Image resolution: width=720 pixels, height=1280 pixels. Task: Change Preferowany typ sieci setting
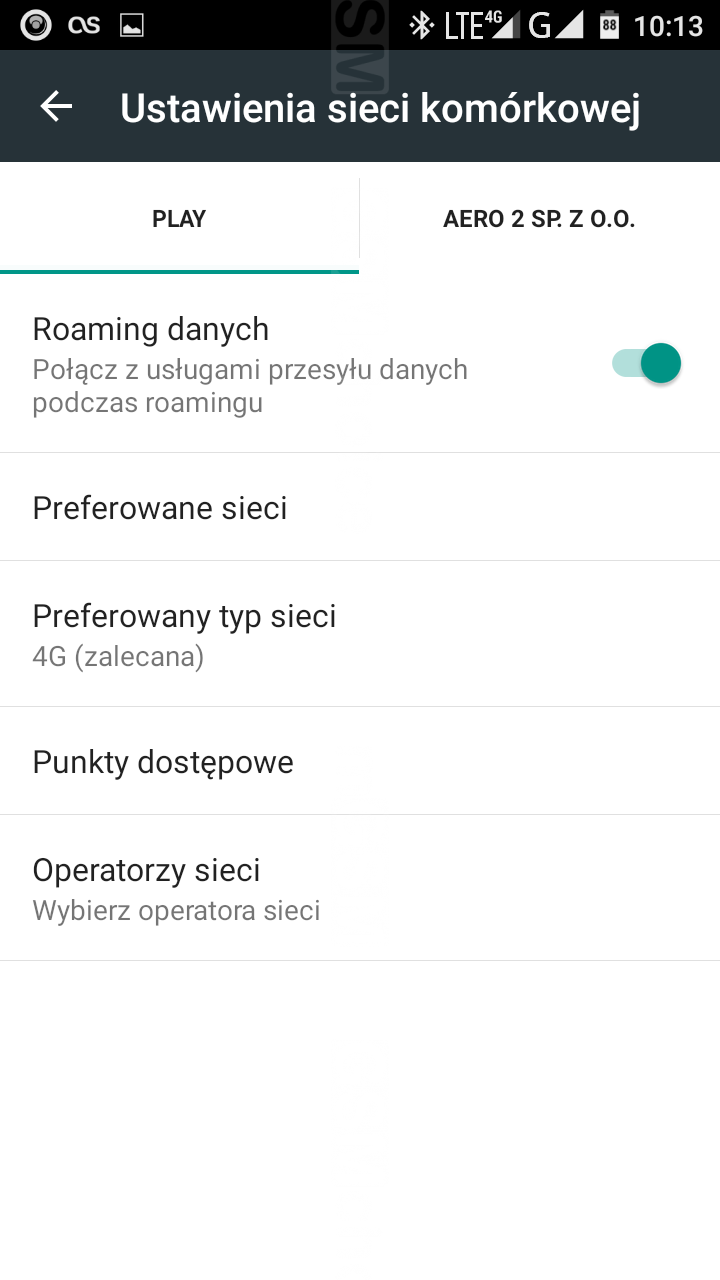pos(360,634)
